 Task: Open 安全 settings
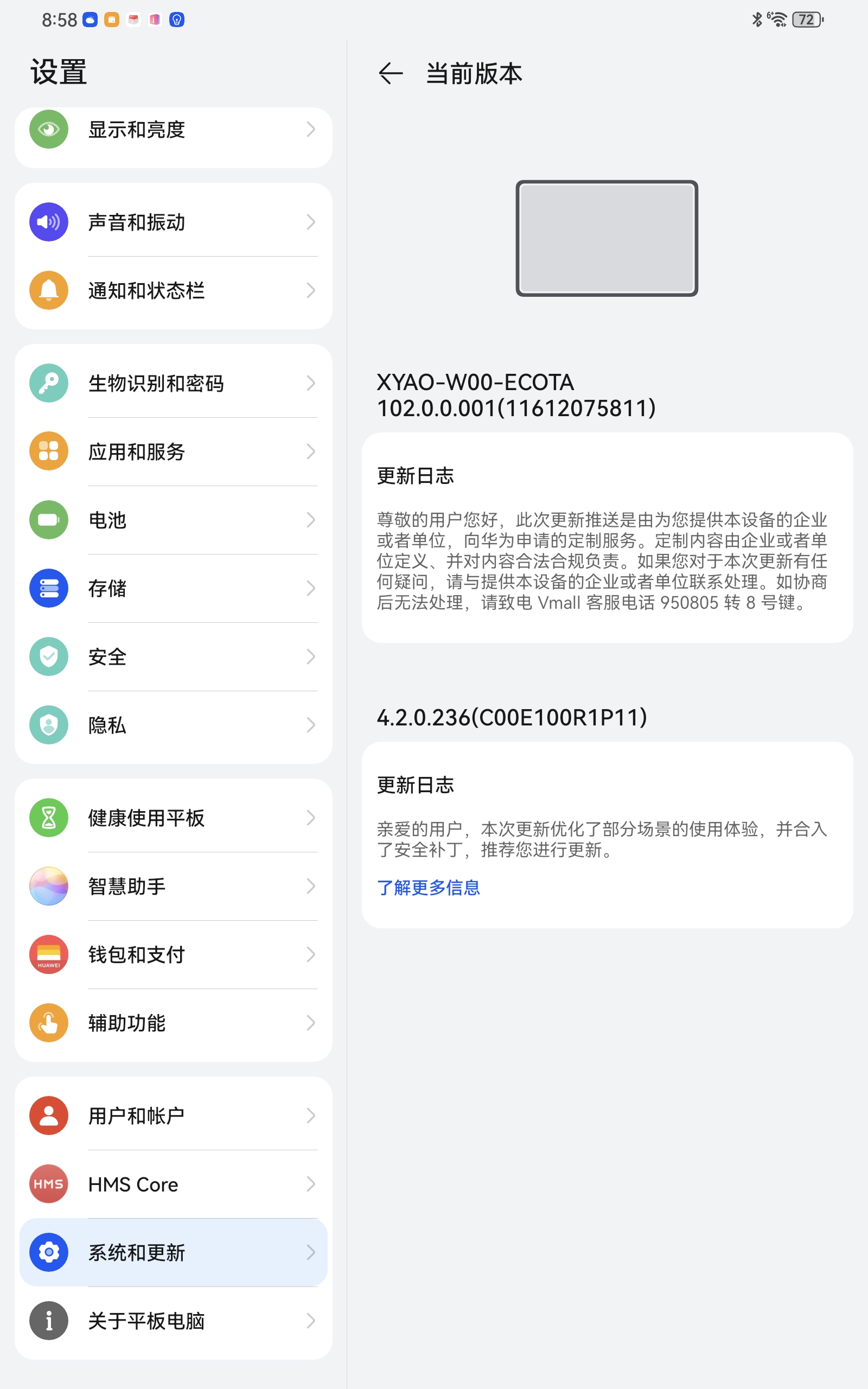174,657
